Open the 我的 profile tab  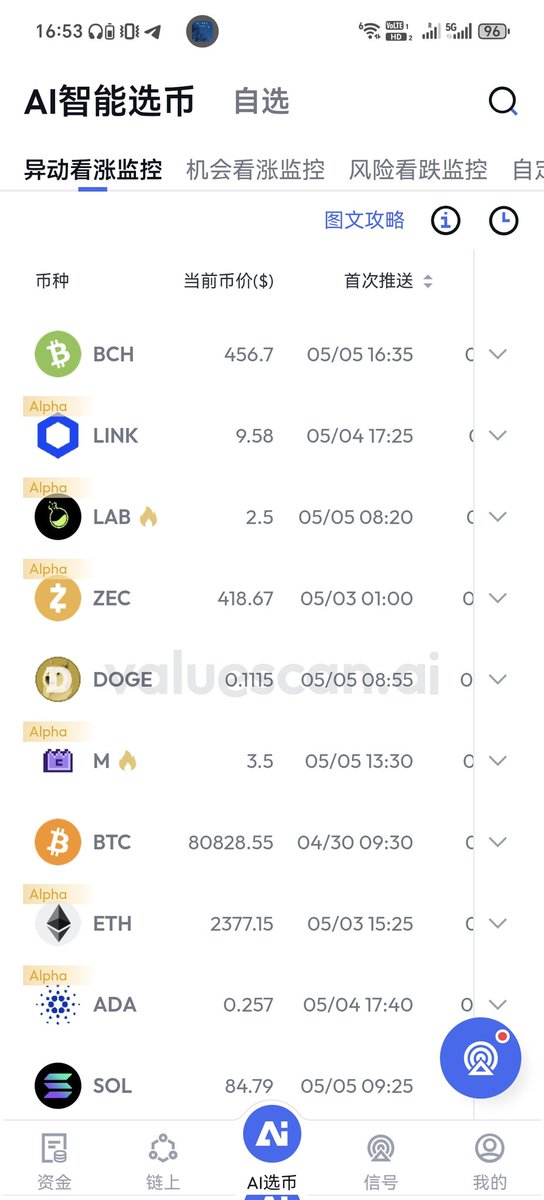tap(489, 1161)
